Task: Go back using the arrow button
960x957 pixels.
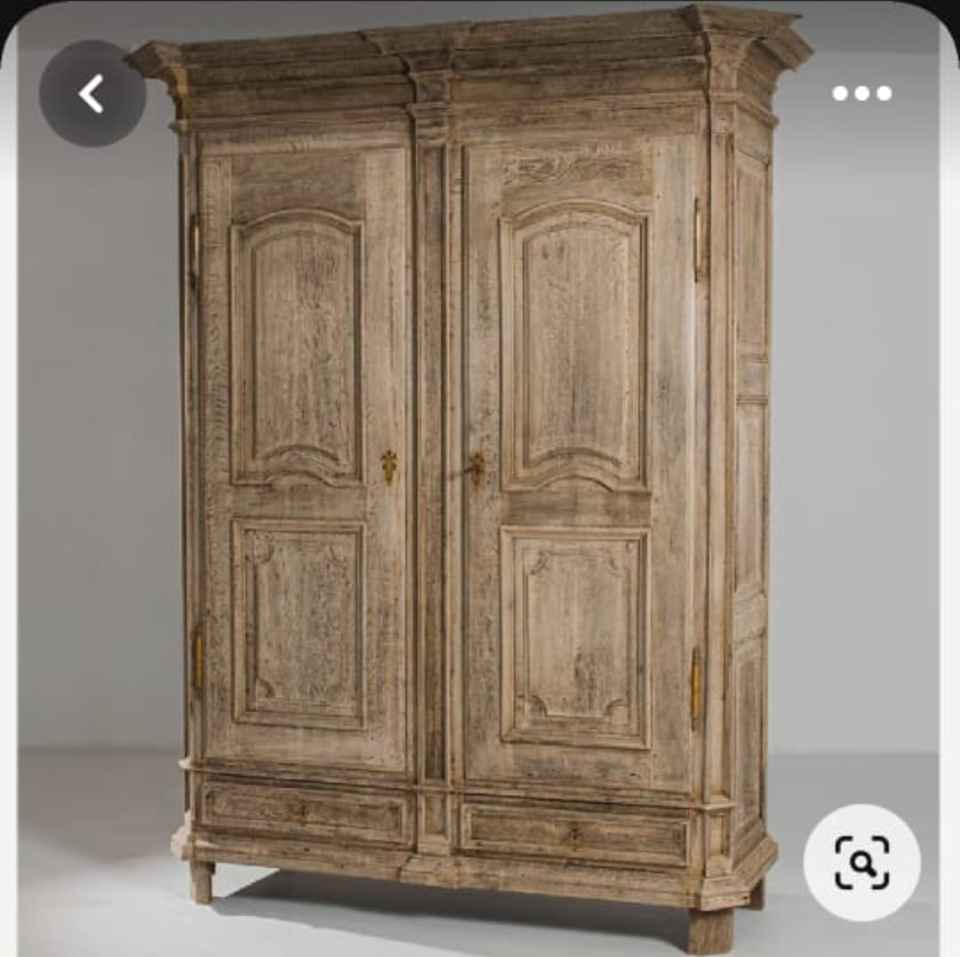Action: (x=92, y=94)
